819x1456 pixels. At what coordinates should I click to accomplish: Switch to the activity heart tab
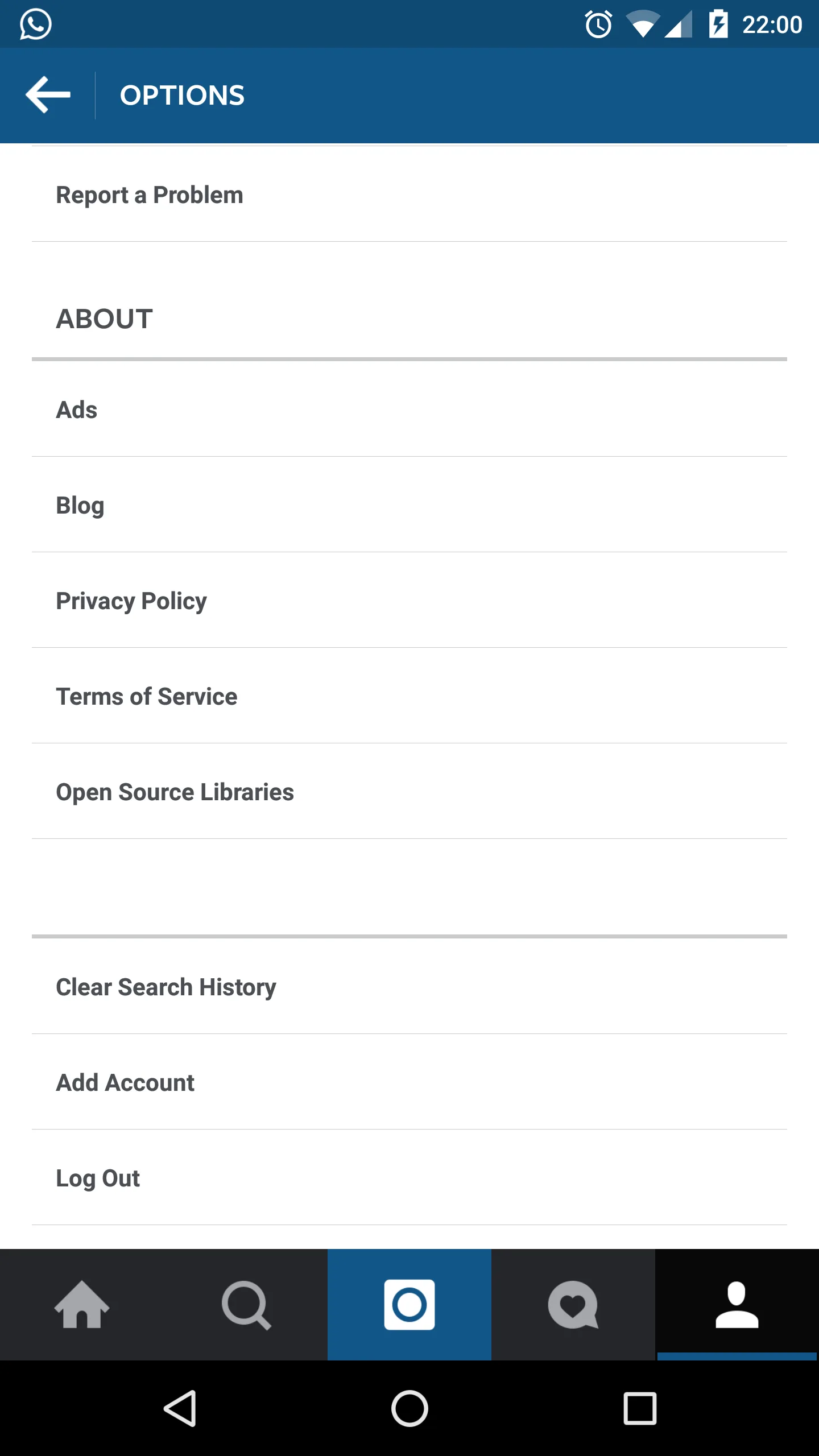pyautogui.click(x=573, y=1305)
